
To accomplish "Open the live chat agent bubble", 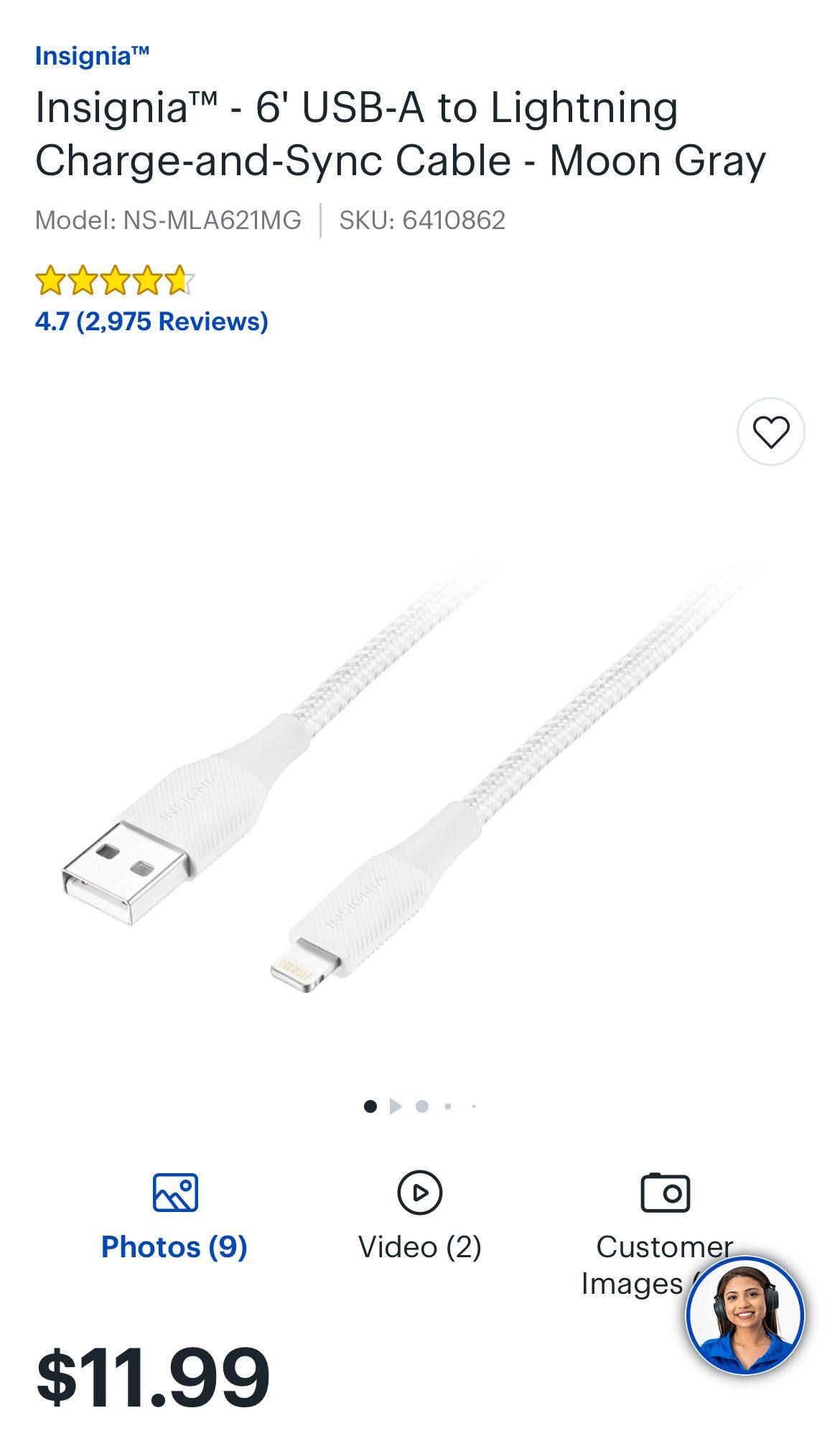I will click(745, 1315).
